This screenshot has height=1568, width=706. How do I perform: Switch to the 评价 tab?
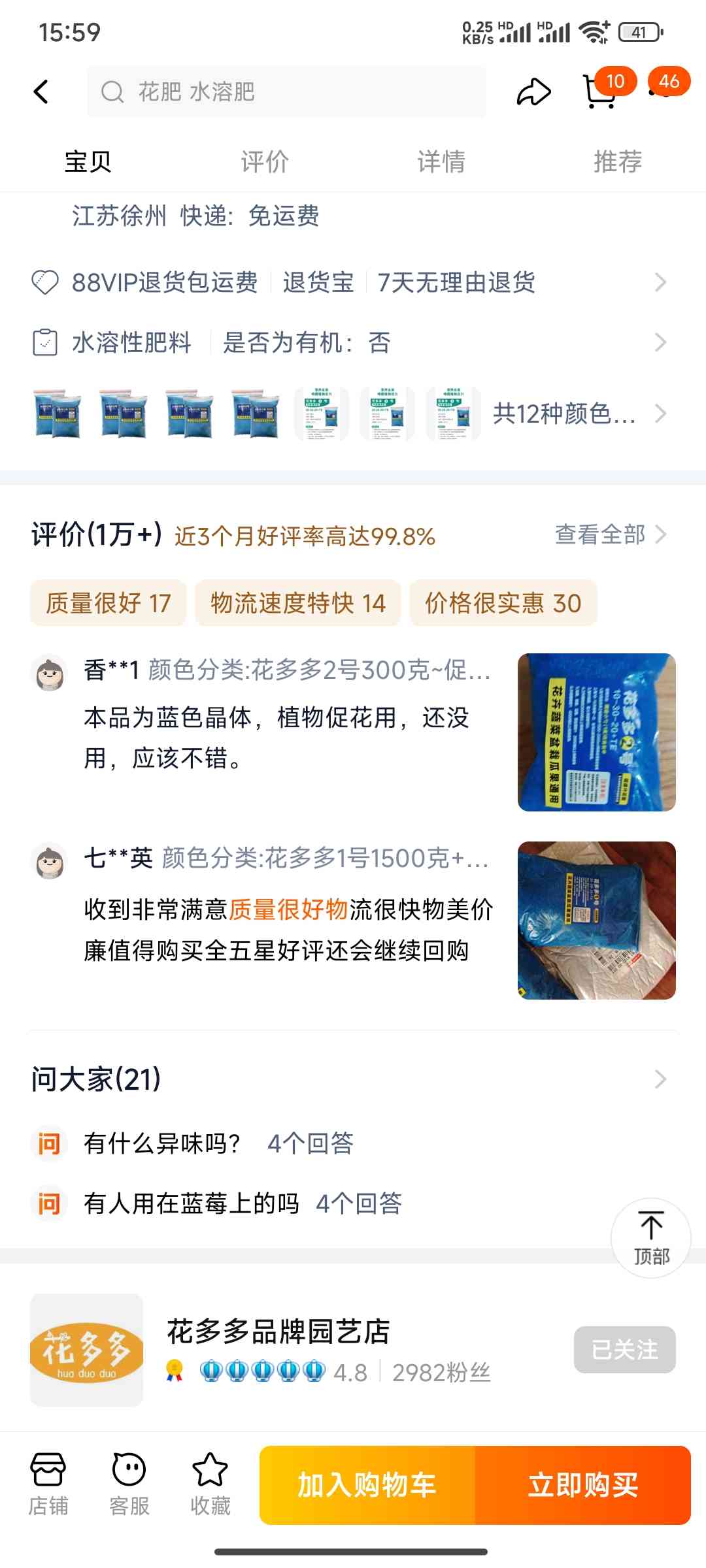coord(265,161)
